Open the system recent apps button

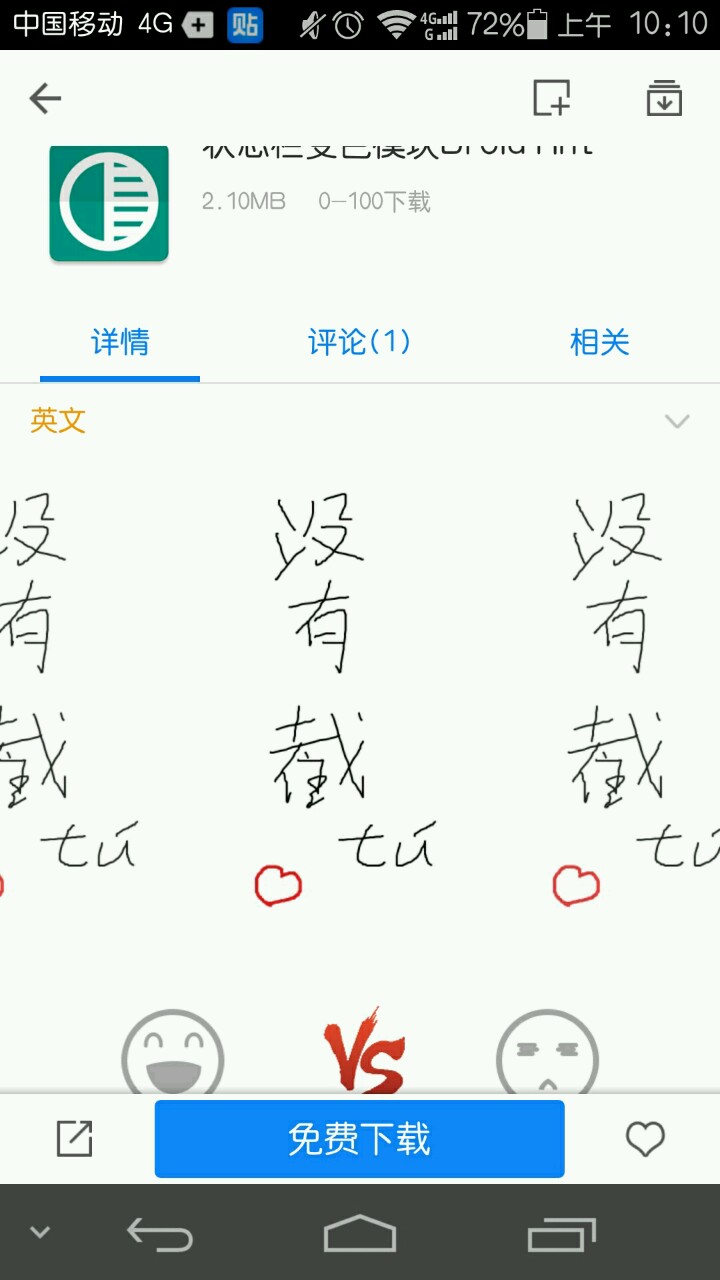coord(561,1233)
